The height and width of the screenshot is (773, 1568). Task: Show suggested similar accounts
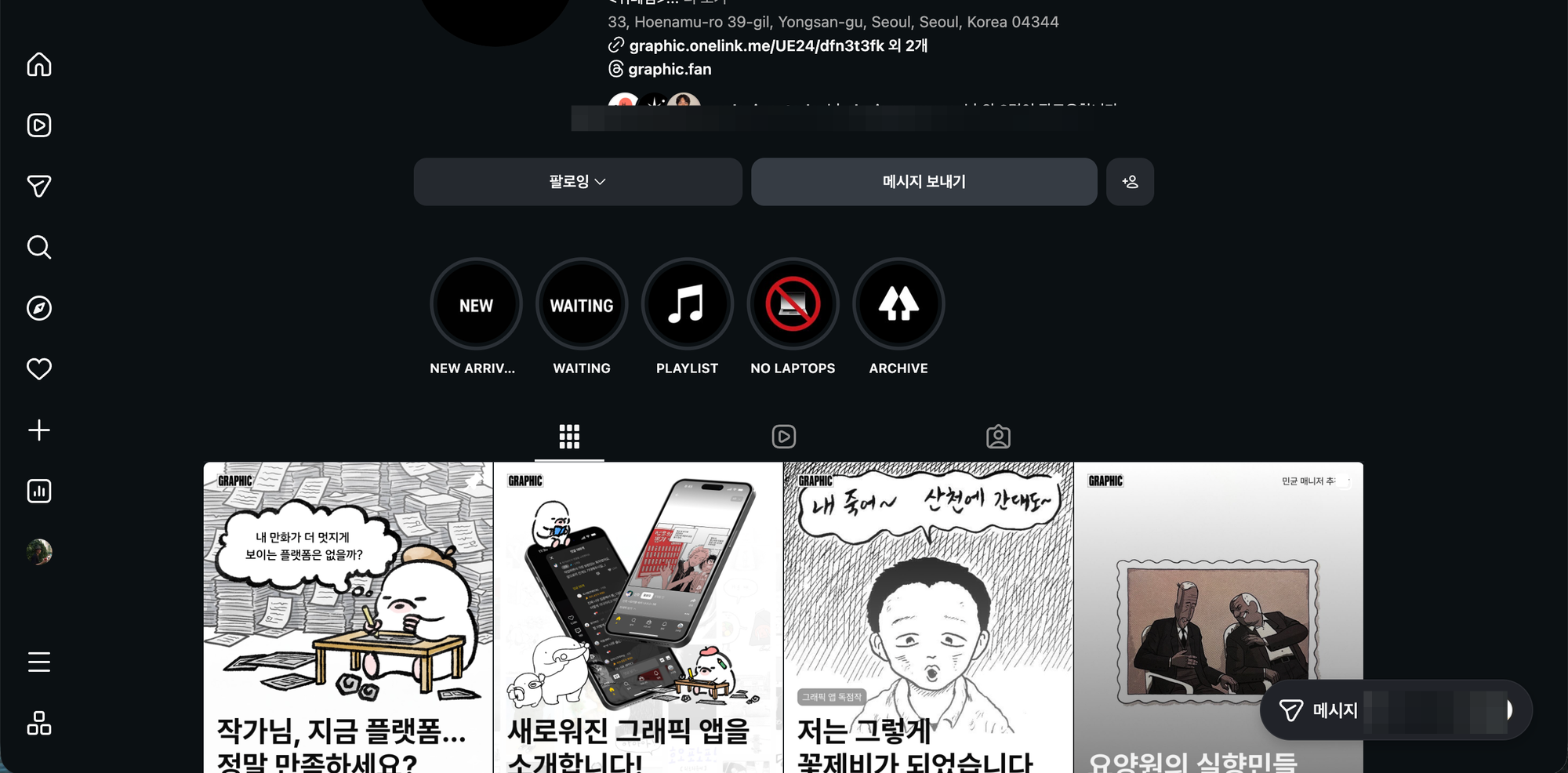click(1130, 182)
